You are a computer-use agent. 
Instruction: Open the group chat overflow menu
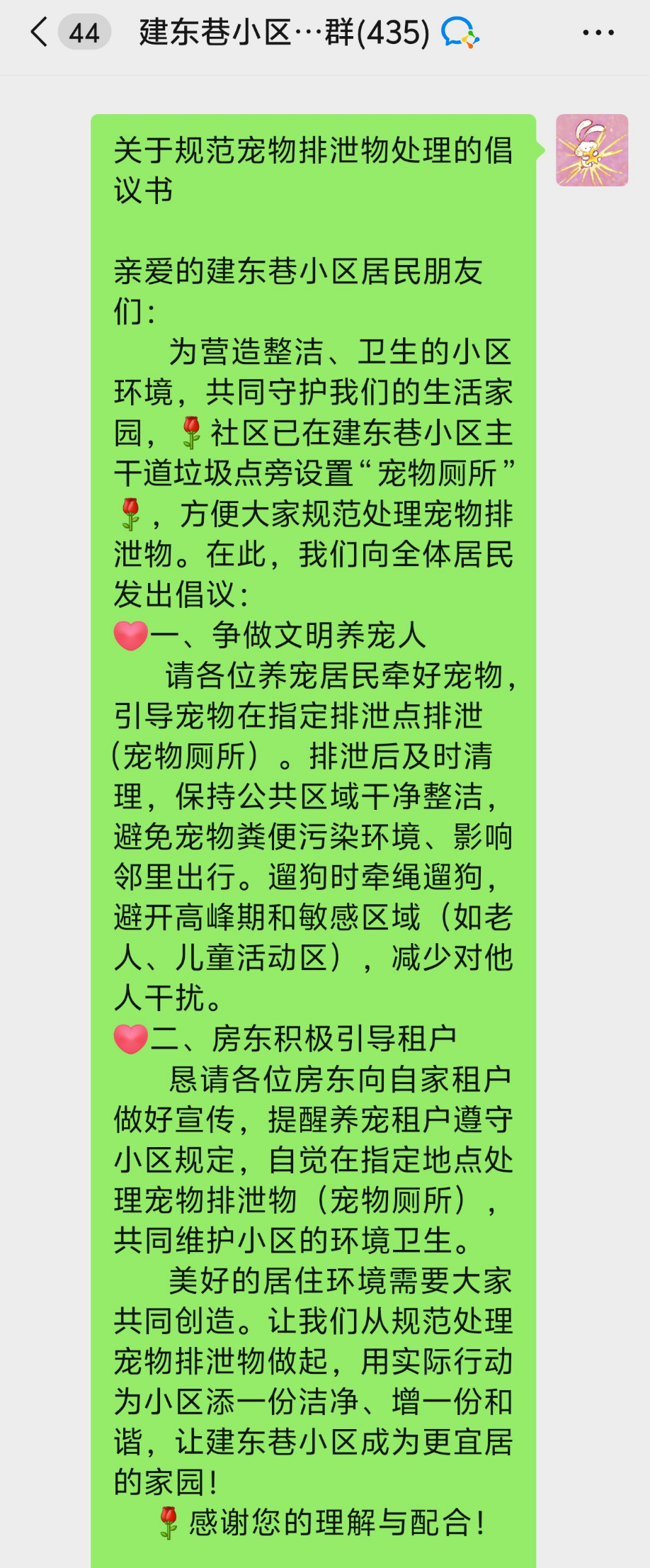(x=598, y=33)
